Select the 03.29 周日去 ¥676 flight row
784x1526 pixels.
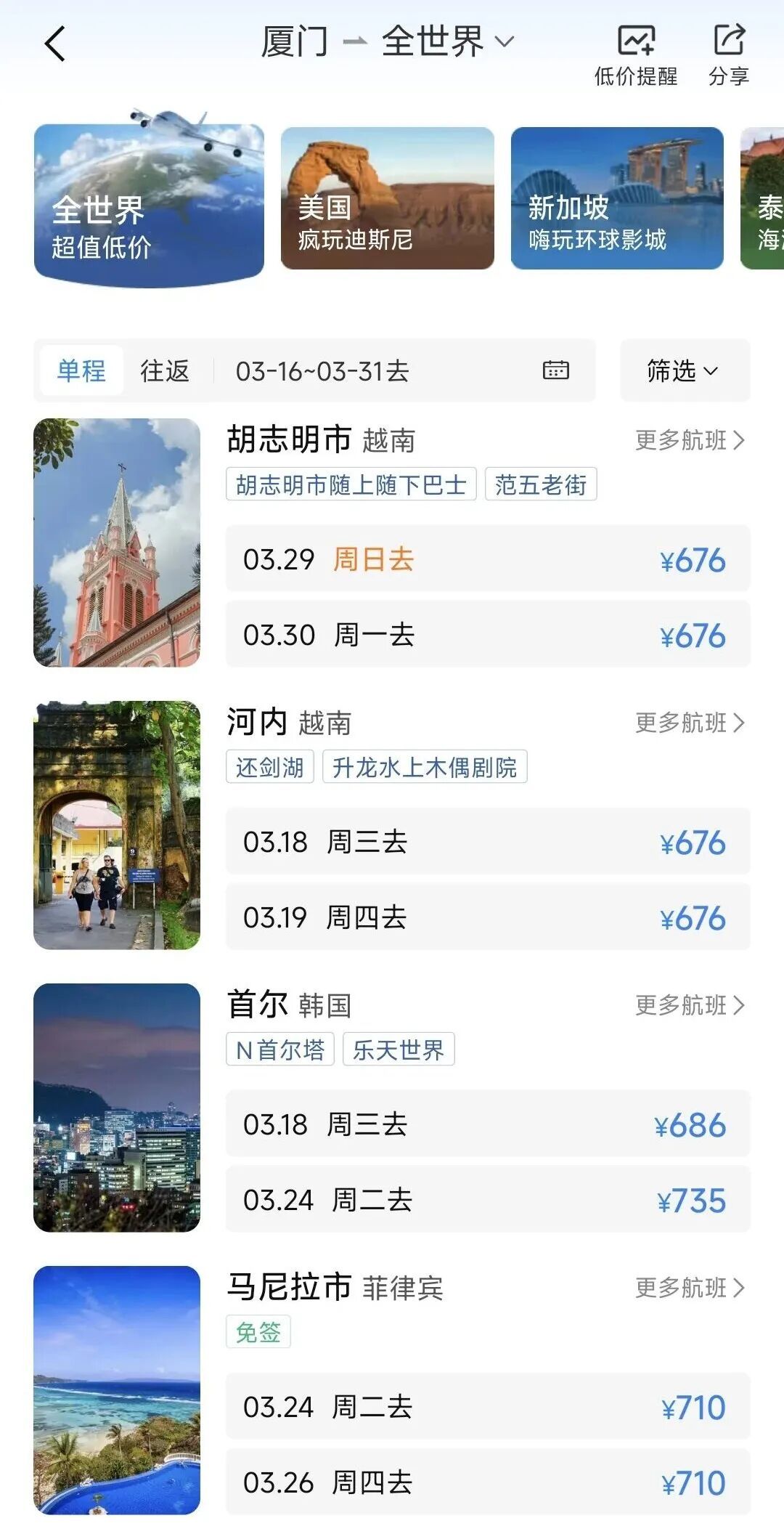click(488, 560)
